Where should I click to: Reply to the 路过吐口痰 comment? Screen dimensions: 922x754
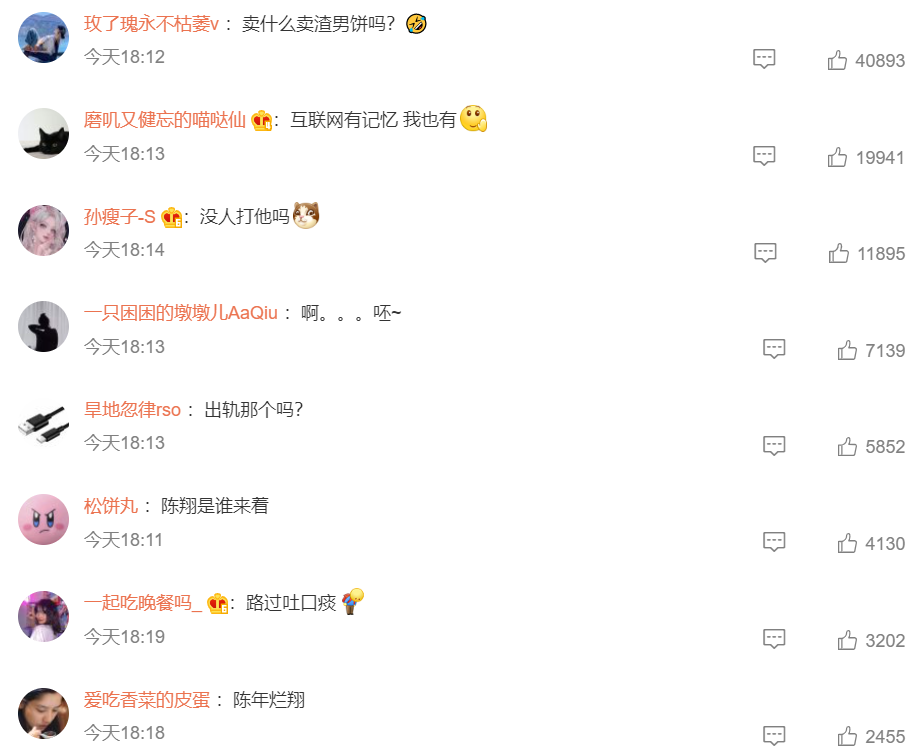[x=774, y=638]
